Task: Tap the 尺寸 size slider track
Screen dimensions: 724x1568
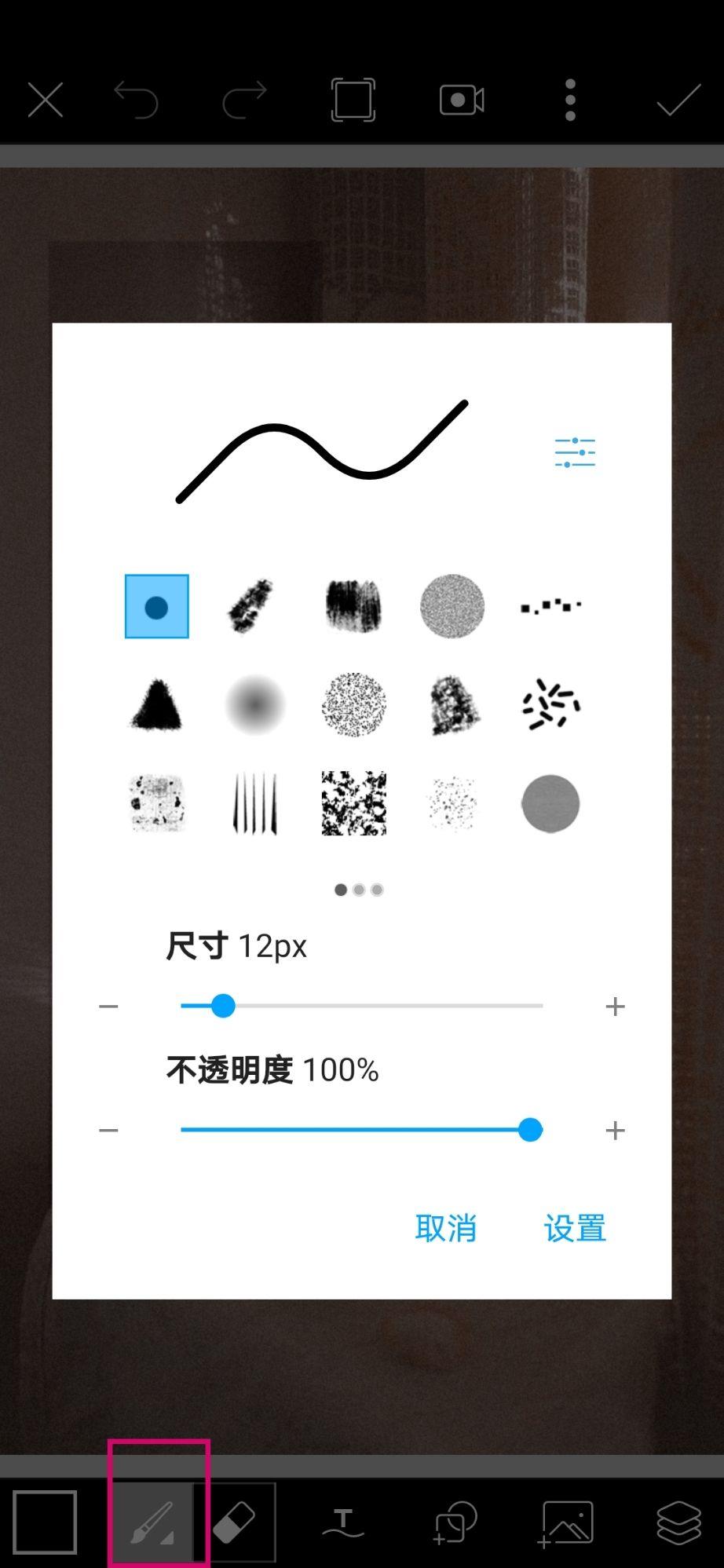Action: click(x=361, y=1006)
